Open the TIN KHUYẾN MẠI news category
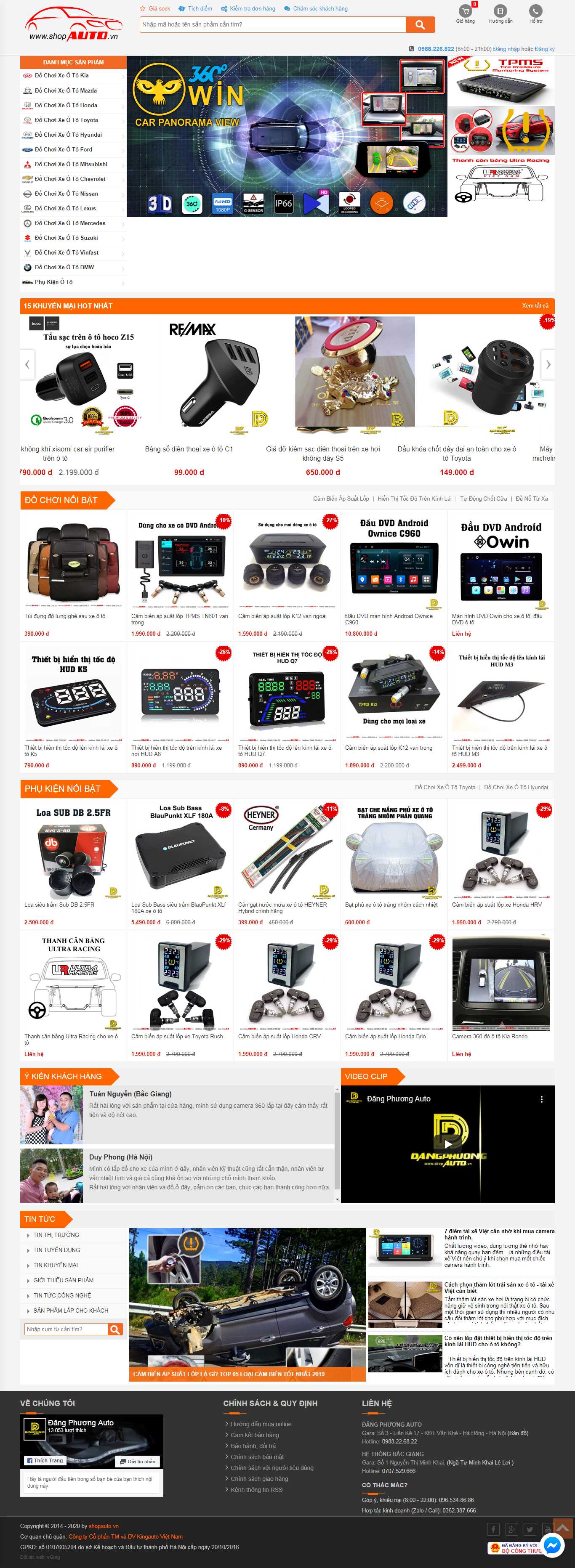The height and width of the screenshot is (1568, 575). pos(56,1265)
